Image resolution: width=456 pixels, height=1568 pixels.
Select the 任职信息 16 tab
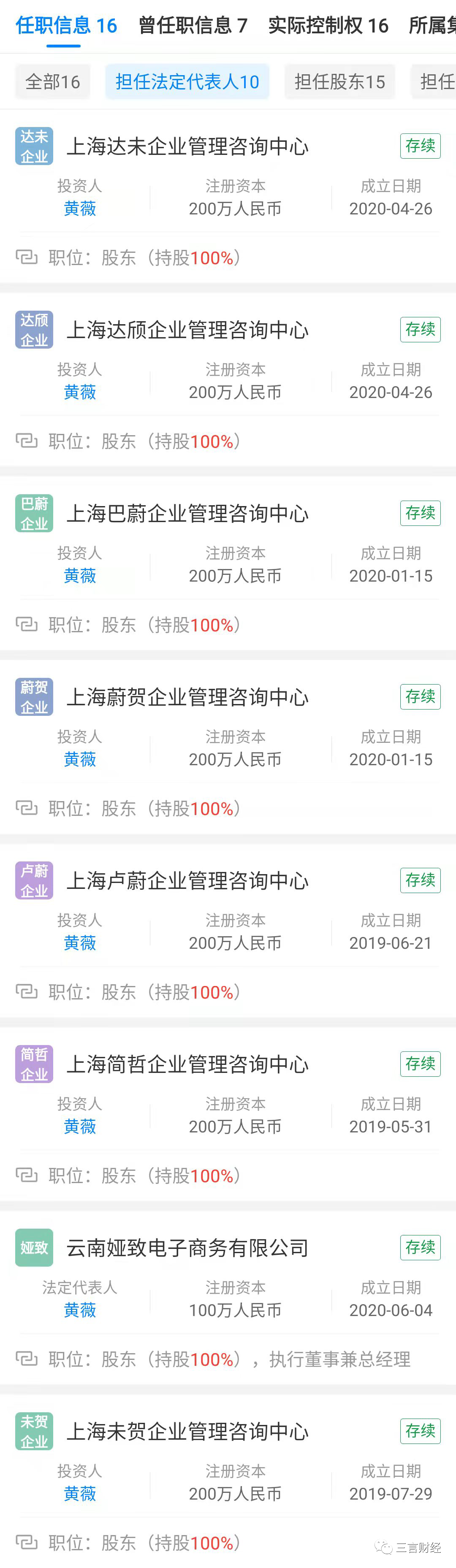[66, 26]
